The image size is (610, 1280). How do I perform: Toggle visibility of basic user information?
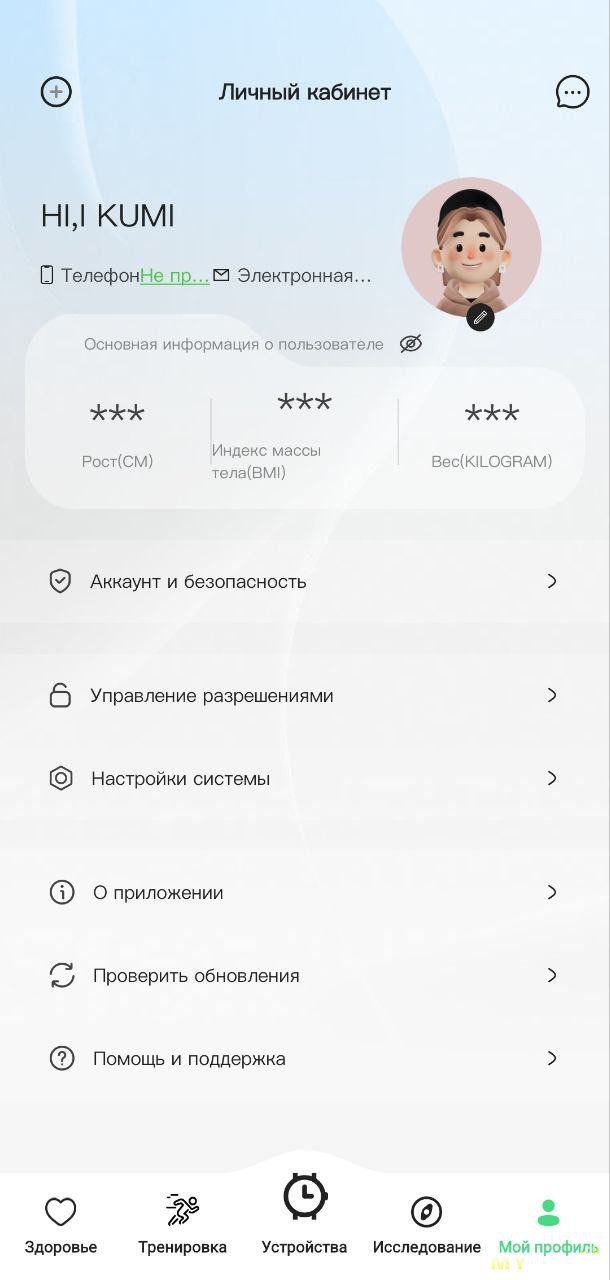click(x=410, y=344)
